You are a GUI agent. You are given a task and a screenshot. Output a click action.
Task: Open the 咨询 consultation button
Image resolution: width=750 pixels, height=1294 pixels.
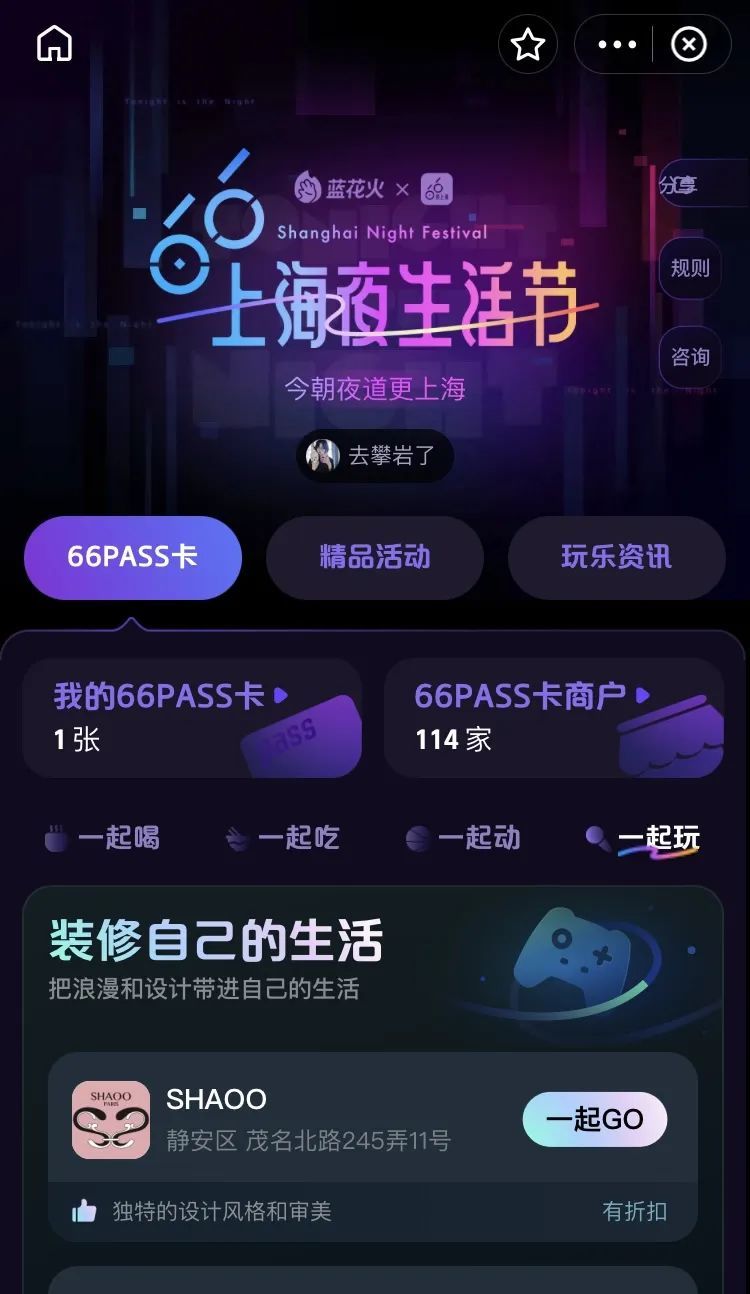[x=690, y=357]
